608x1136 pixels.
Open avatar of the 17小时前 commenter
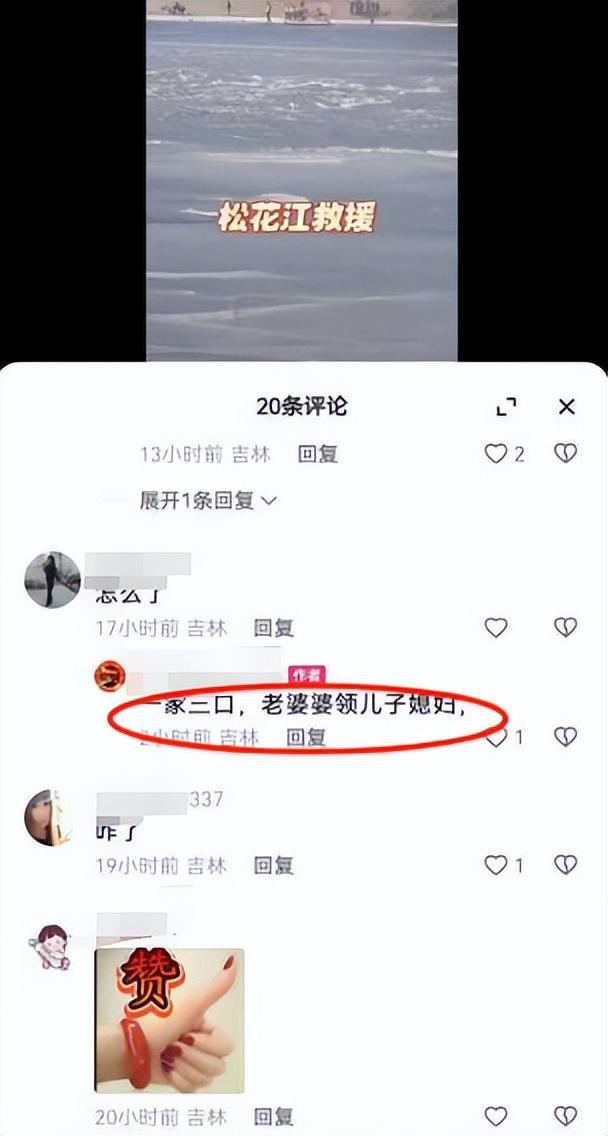[x=52, y=580]
